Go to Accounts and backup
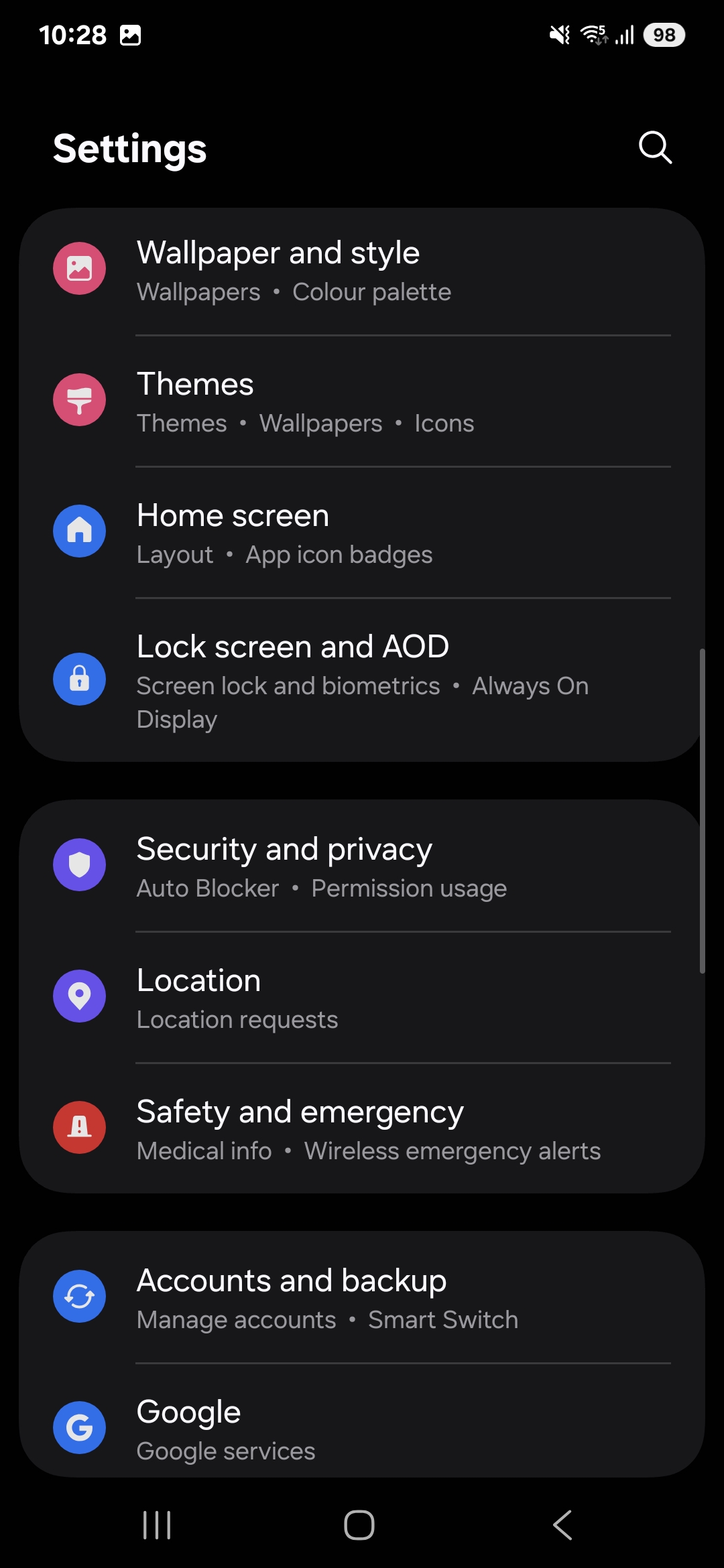724x1568 pixels. (x=362, y=1298)
